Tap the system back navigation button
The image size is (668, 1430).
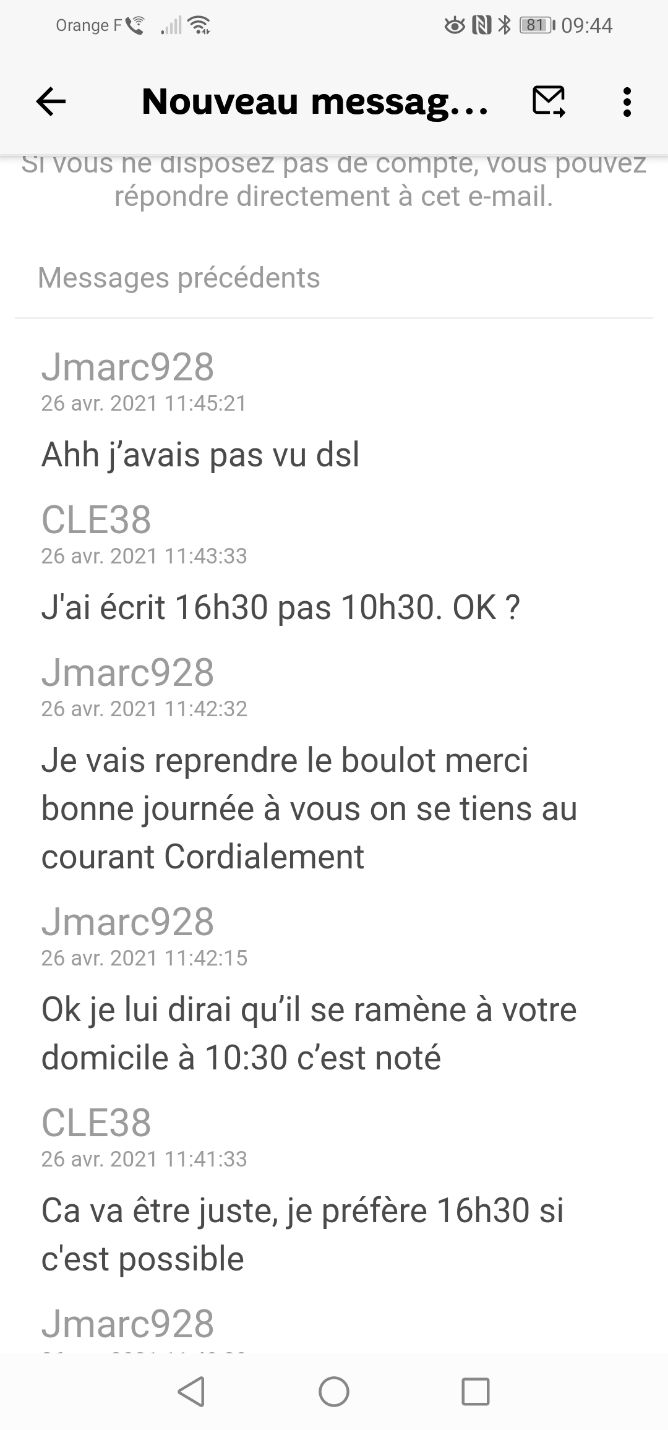tap(191, 1391)
